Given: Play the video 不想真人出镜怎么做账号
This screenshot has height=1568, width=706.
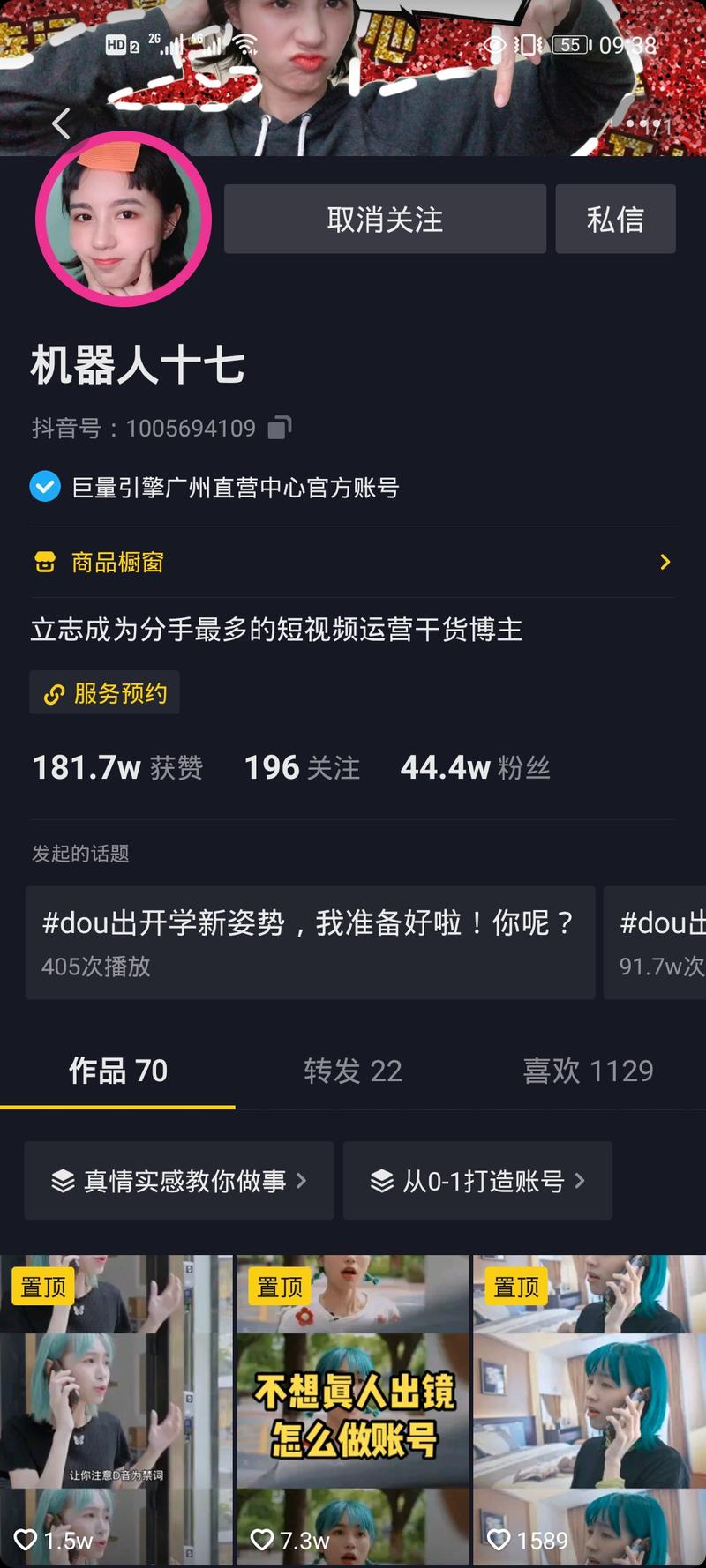Looking at the screenshot, I should pos(353,1411).
